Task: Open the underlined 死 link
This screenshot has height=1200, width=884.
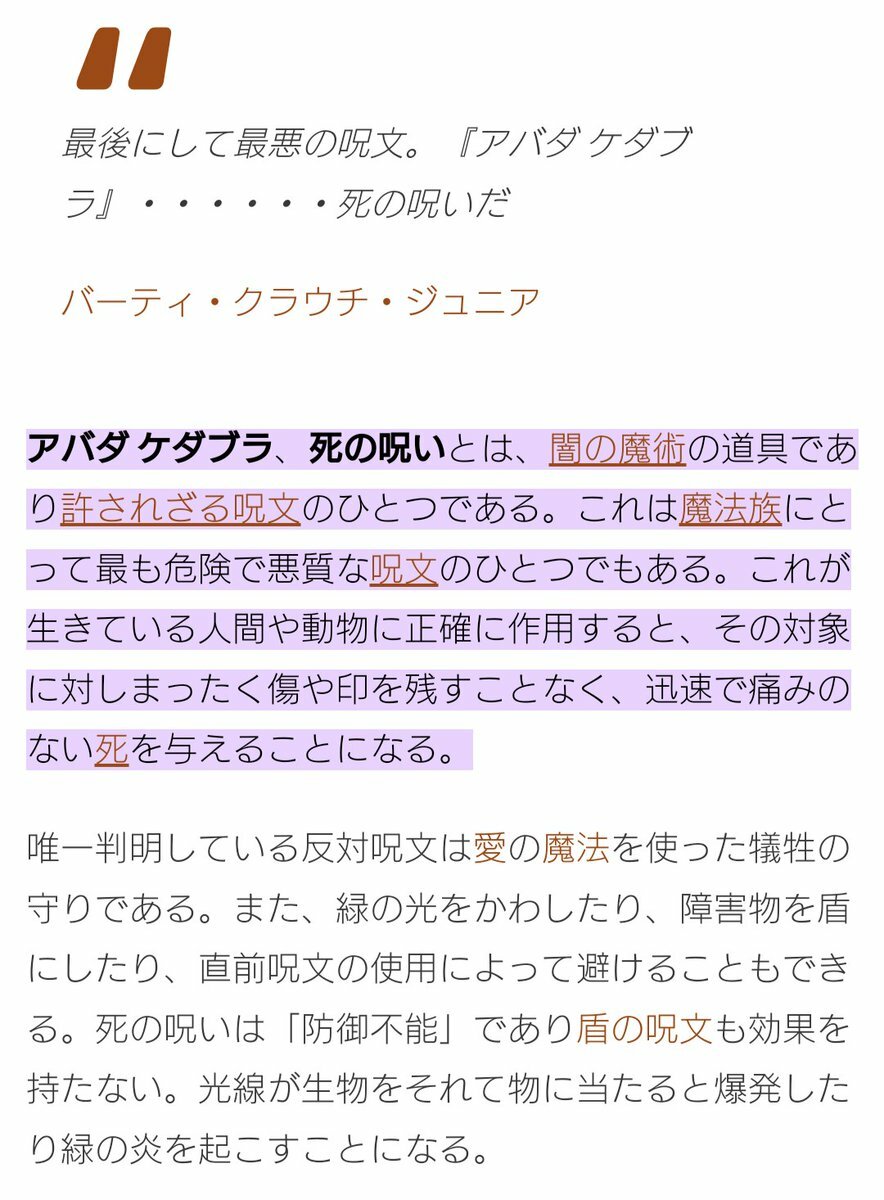Action: pyautogui.click(x=112, y=749)
